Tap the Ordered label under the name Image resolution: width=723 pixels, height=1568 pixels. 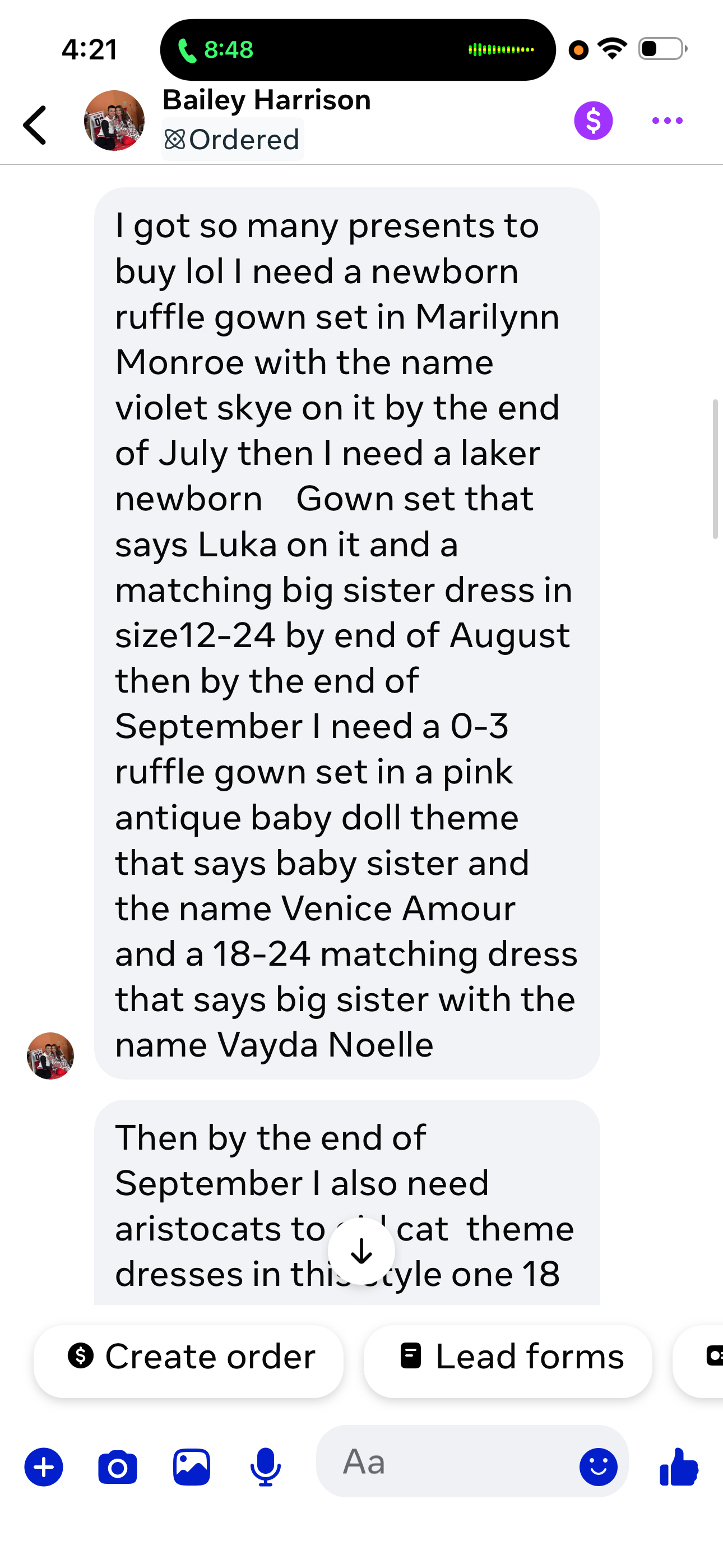coord(233,140)
